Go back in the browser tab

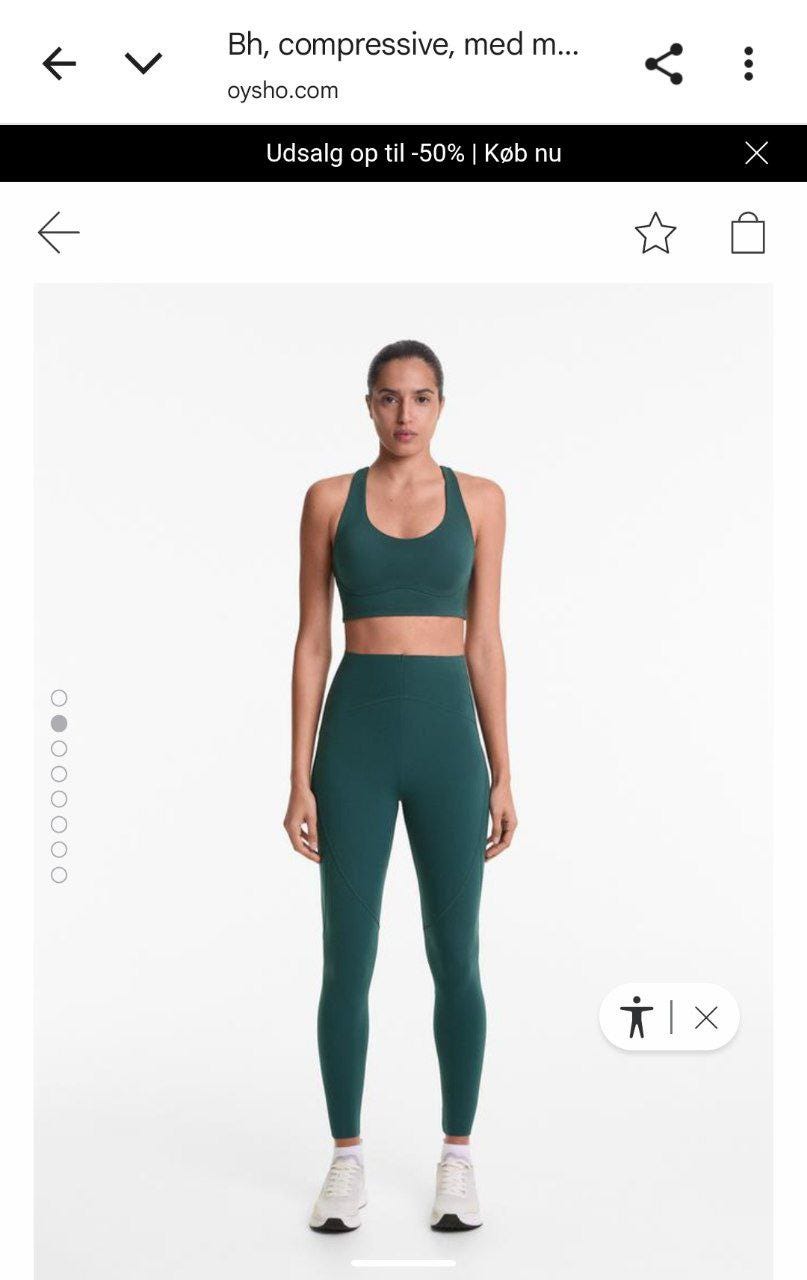59,64
